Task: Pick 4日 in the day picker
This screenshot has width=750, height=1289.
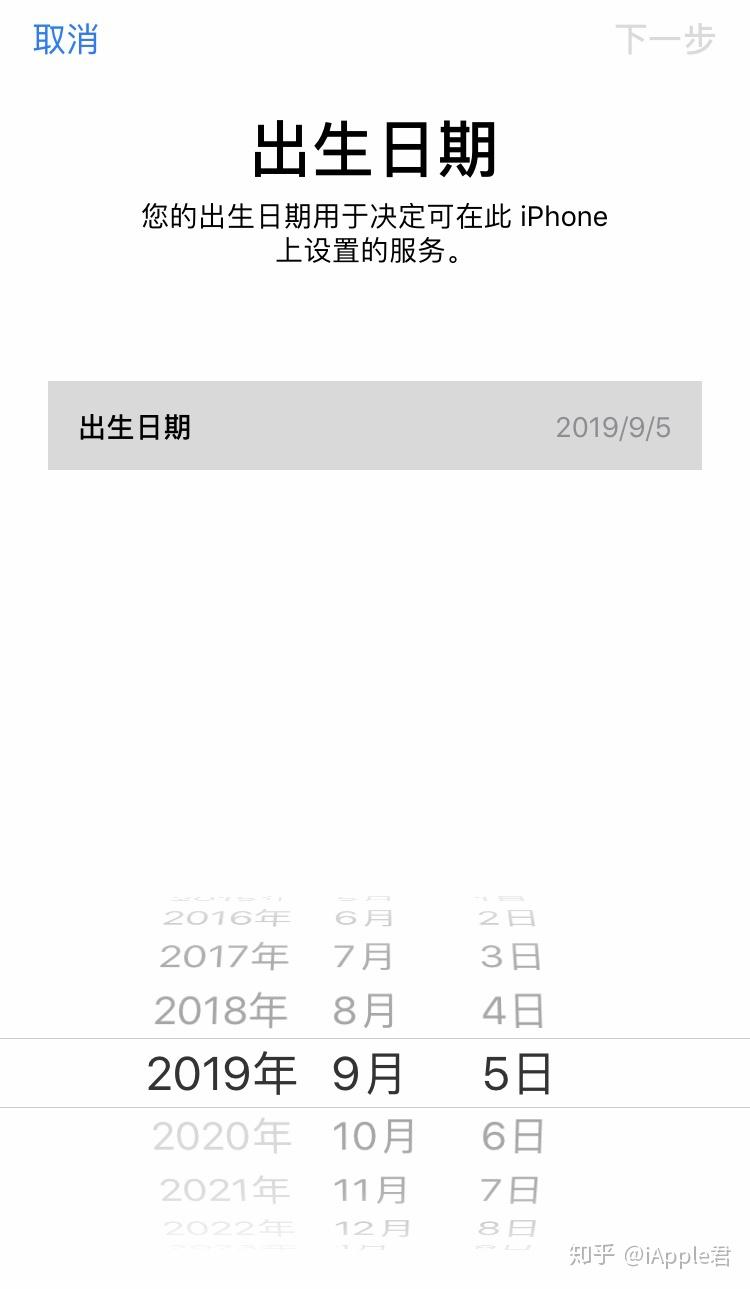Action: point(513,1011)
